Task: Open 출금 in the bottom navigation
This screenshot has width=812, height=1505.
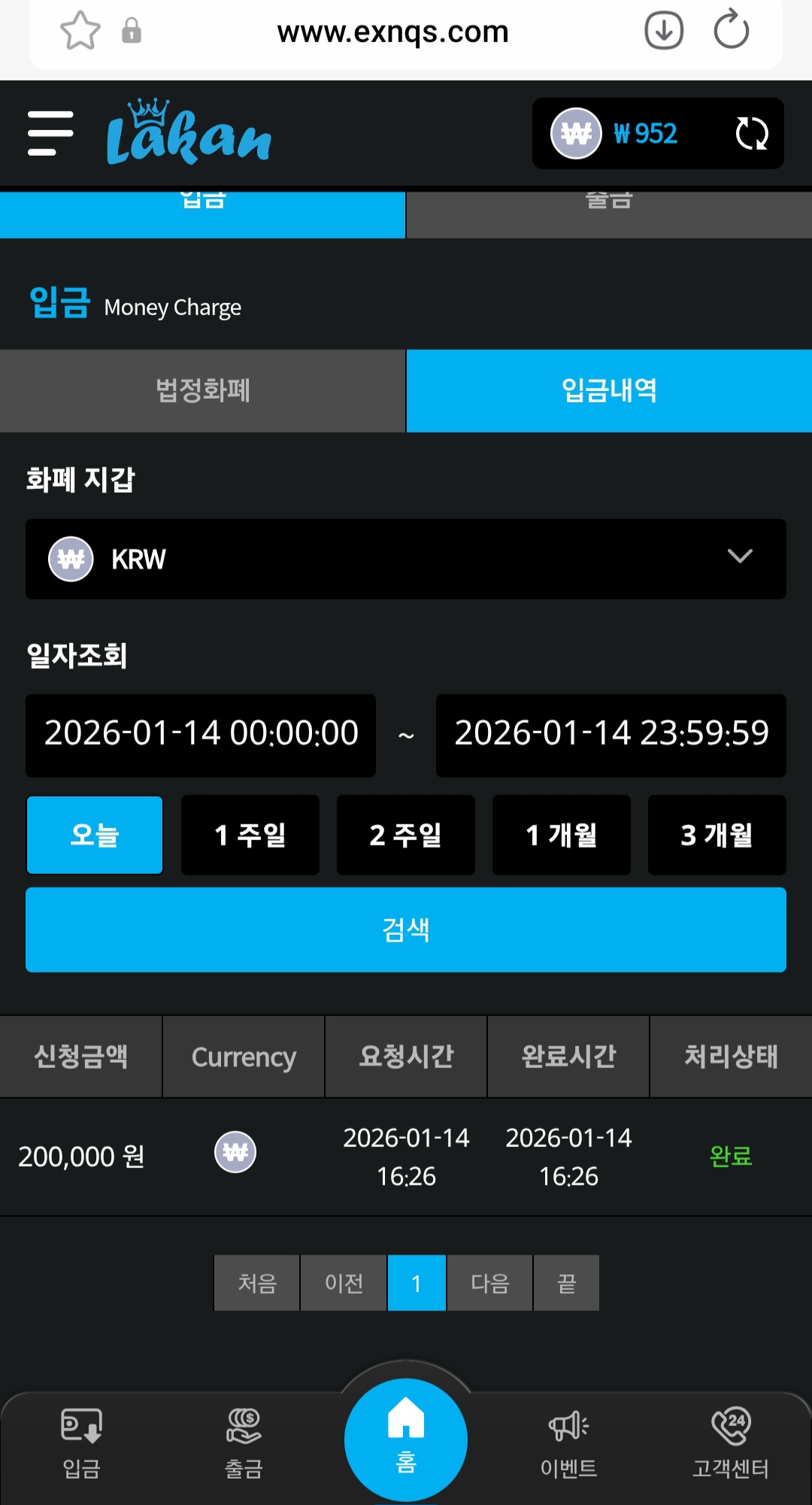Action: pyautogui.click(x=244, y=1444)
